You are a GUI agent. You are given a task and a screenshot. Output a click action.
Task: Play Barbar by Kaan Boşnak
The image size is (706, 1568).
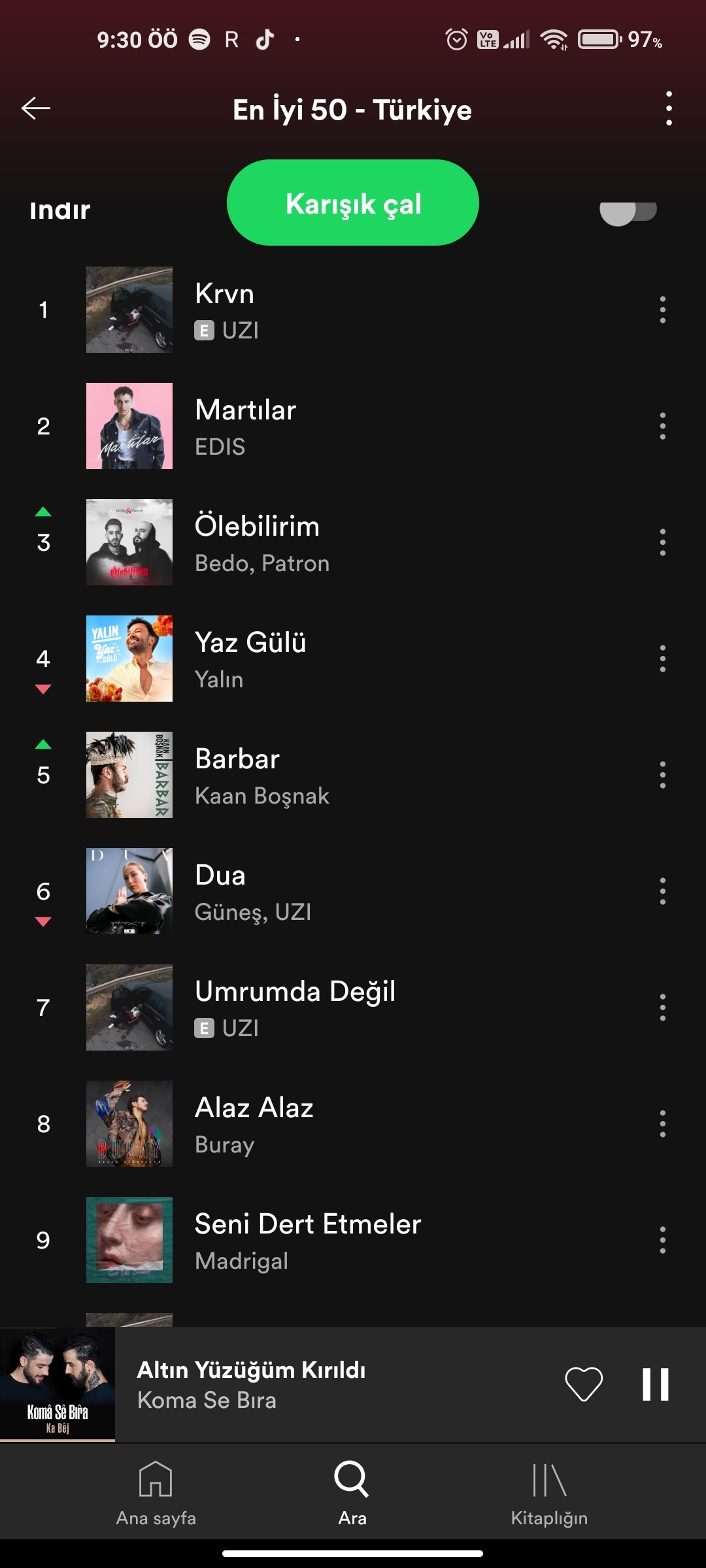[353, 775]
